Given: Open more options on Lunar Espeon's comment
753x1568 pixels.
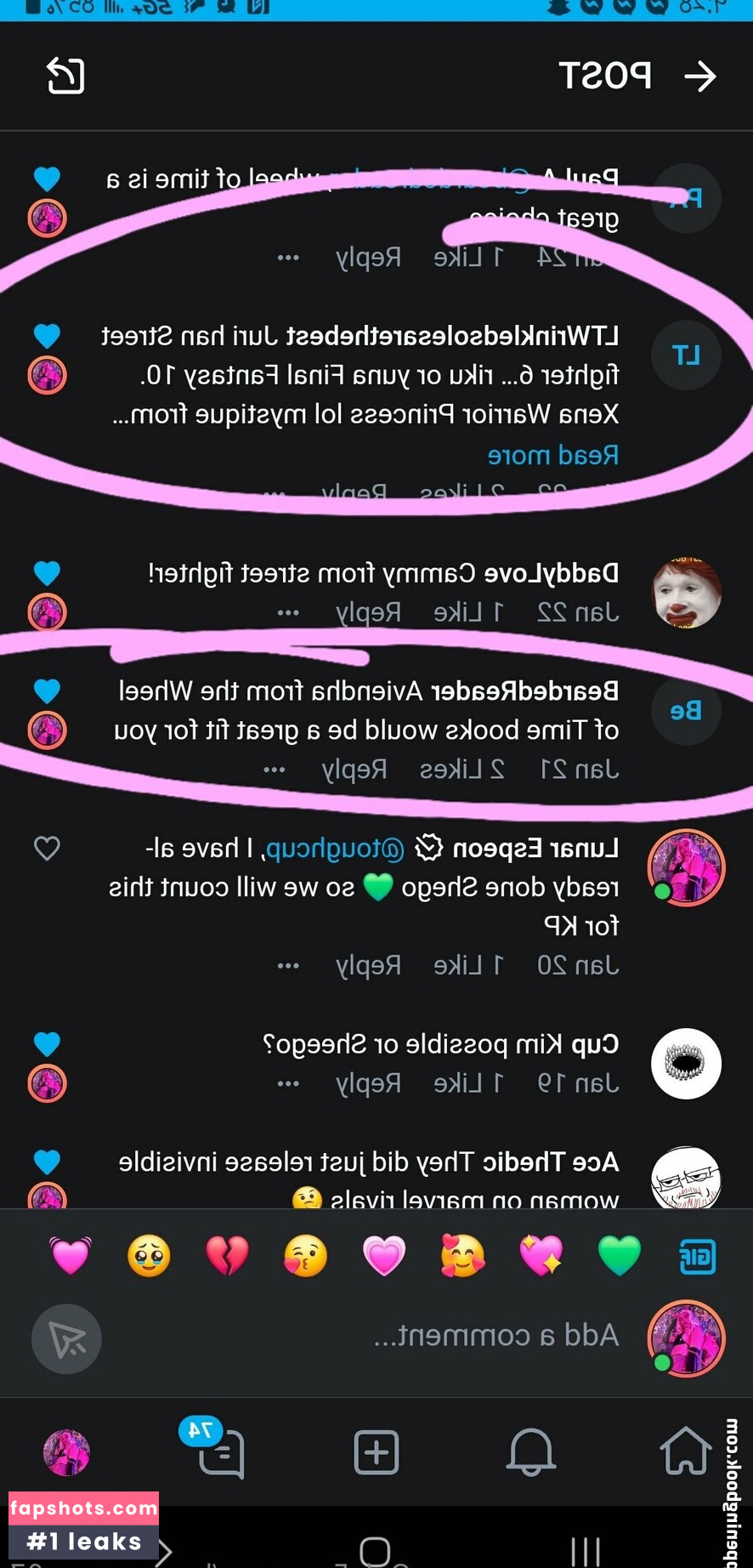Looking at the screenshot, I should pyautogui.click(x=288, y=966).
